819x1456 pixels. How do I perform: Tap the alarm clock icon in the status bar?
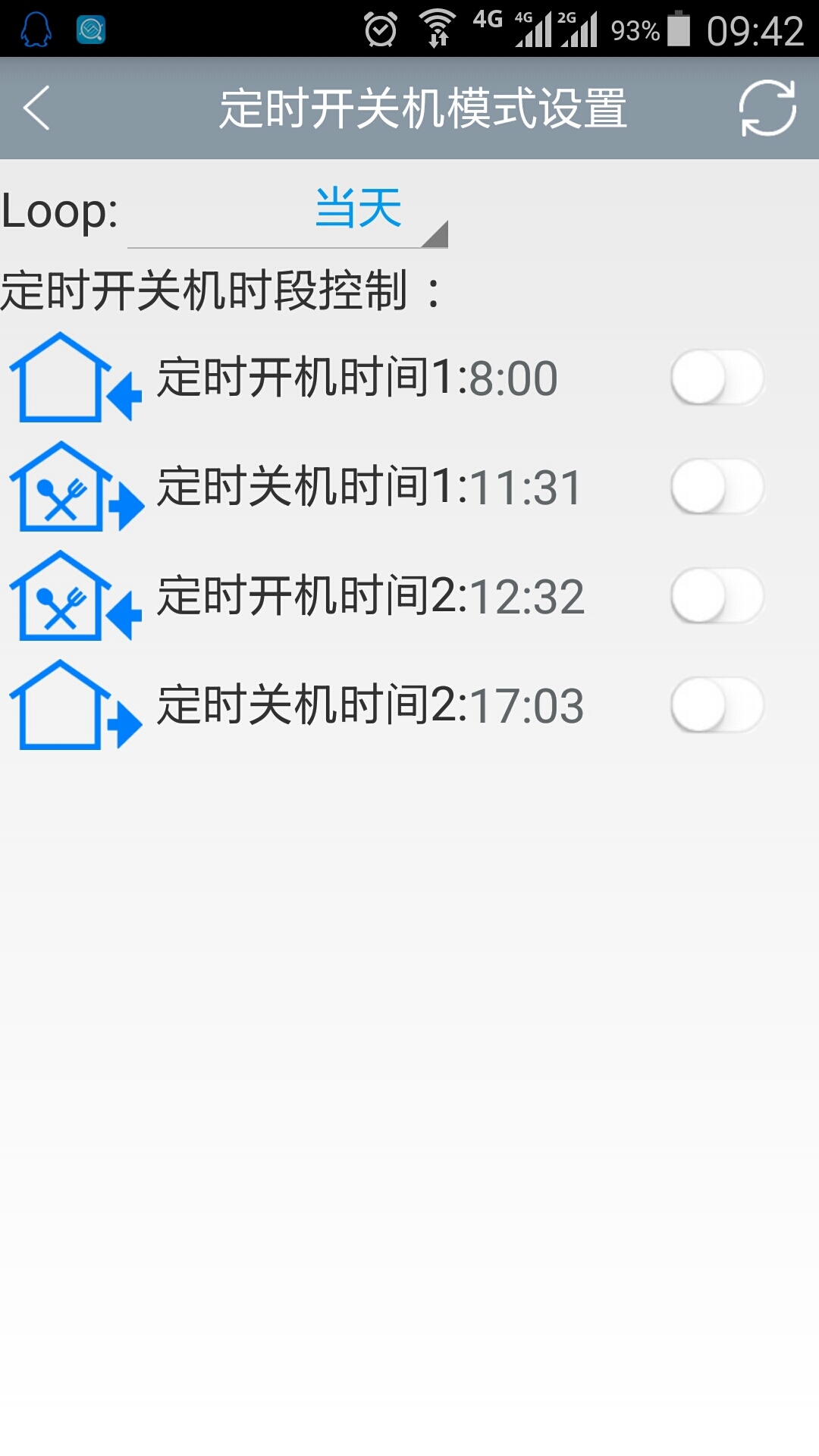click(378, 29)
